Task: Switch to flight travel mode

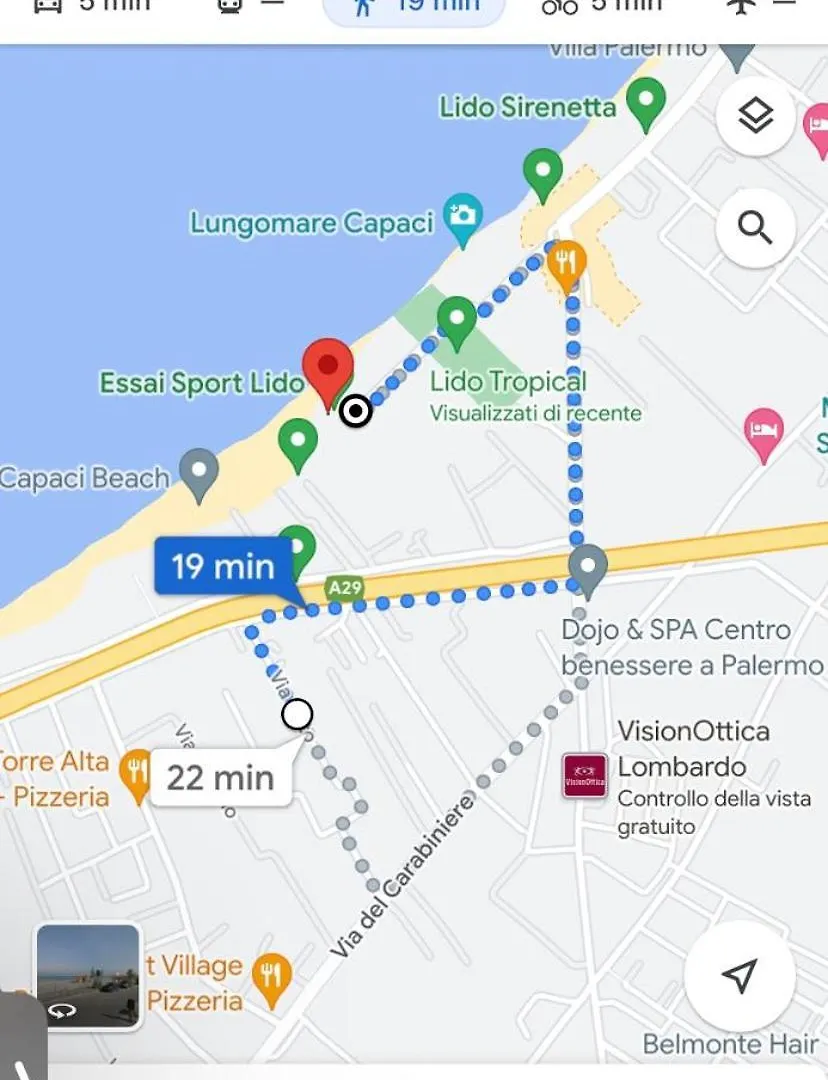Action: coord(755,6)
